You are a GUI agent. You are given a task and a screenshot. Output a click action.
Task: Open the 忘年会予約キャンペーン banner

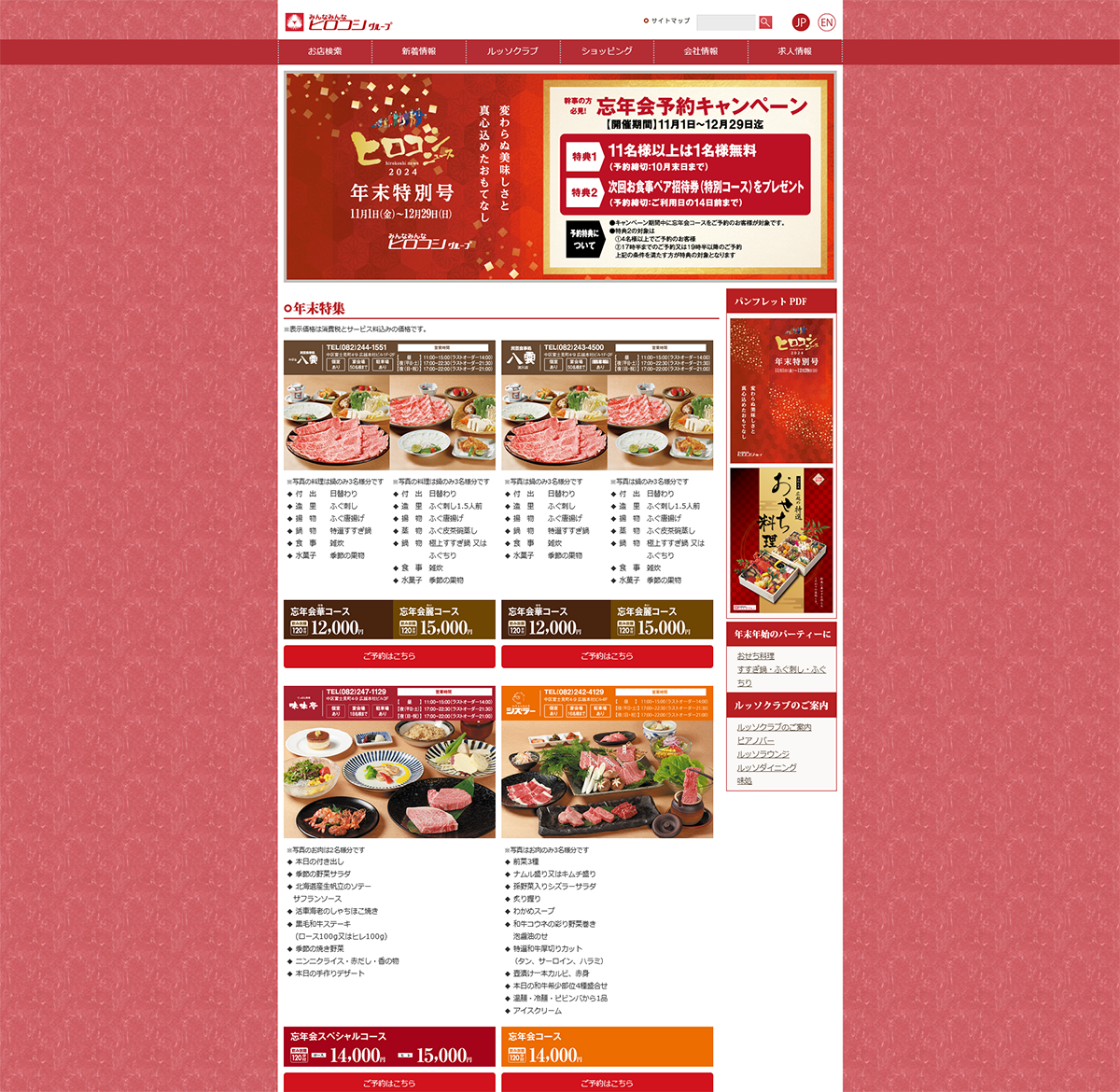(x=560, y=176)
